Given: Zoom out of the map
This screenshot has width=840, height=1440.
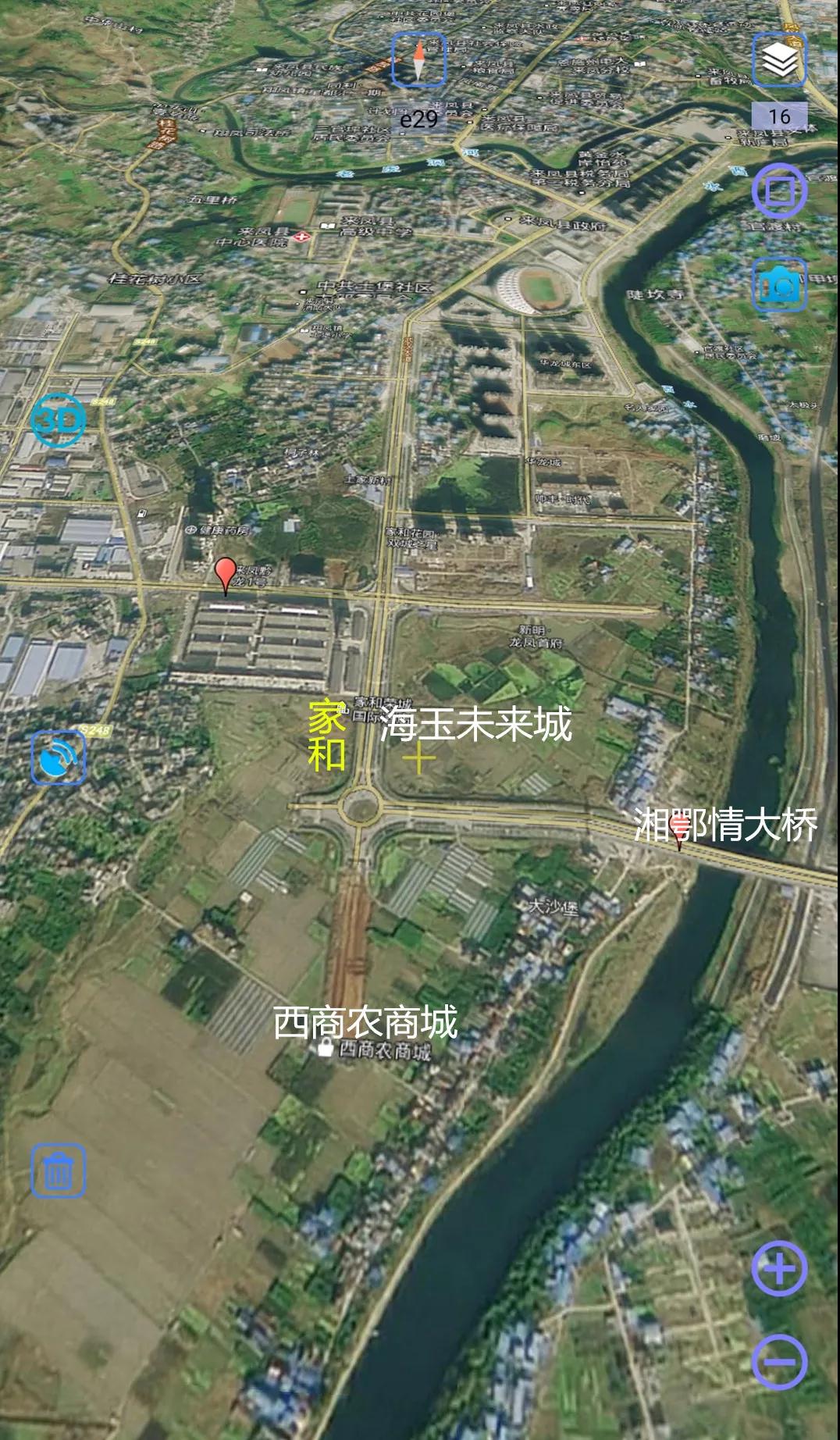Looking at the screenshot, I should (779, 1362).
